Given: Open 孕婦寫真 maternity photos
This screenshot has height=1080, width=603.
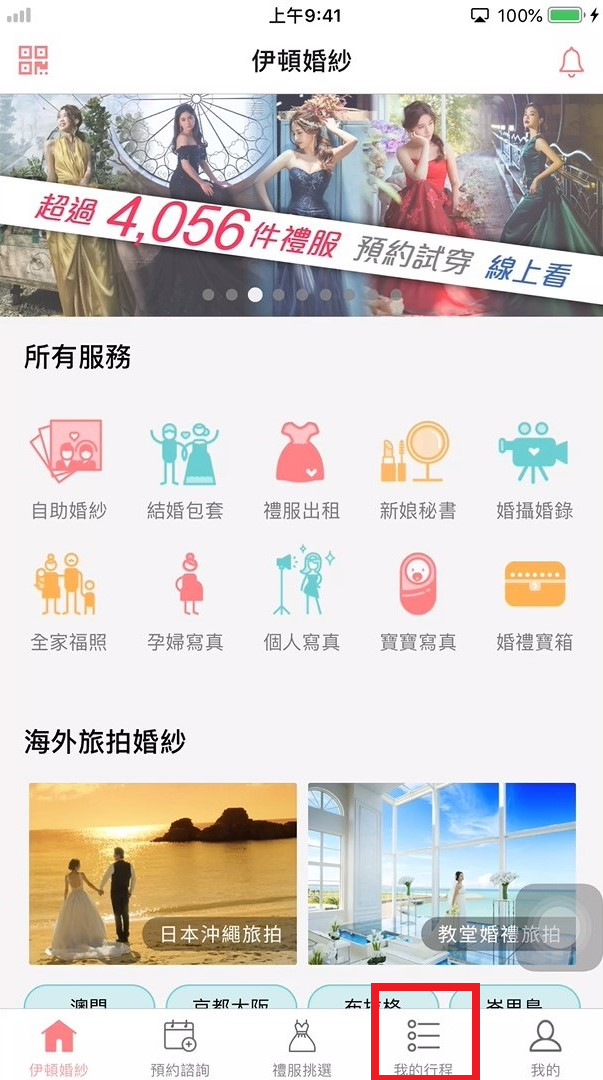Looking at the screenshot, I should pos(185,601).
